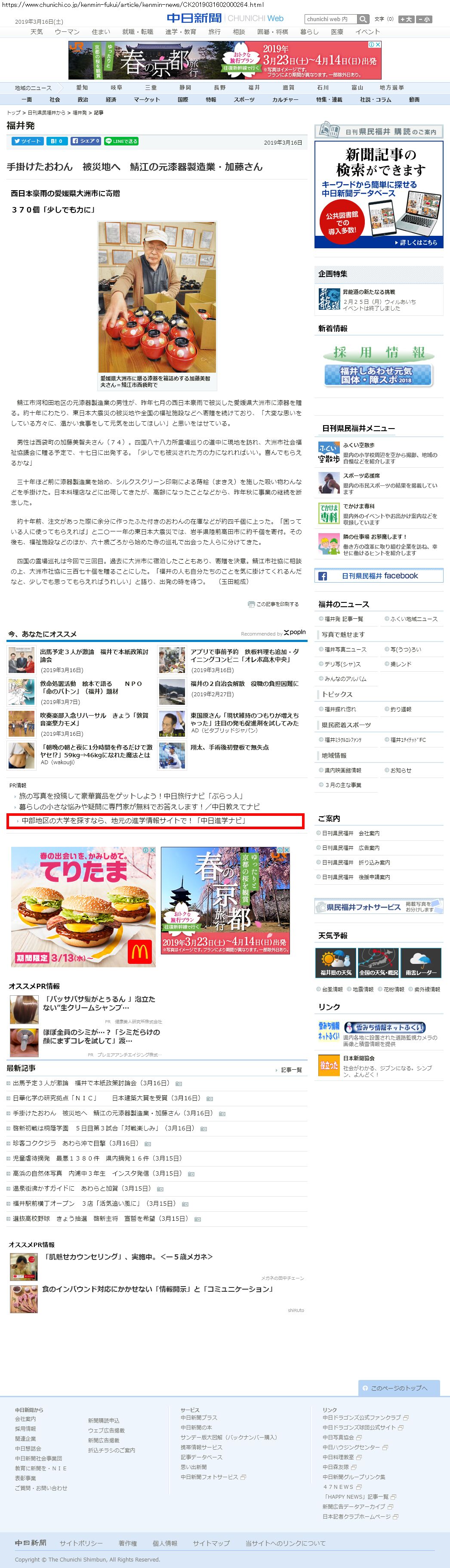Open the 中日進学ナビ PR link
This screenshot has height=1568, width=450.
(133, 821)
